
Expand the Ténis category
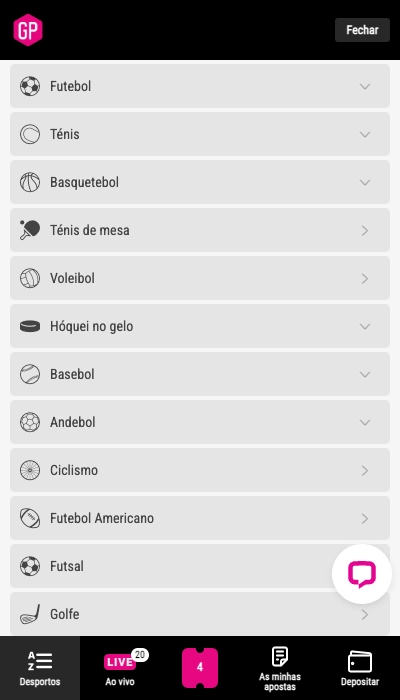point(200,134)
